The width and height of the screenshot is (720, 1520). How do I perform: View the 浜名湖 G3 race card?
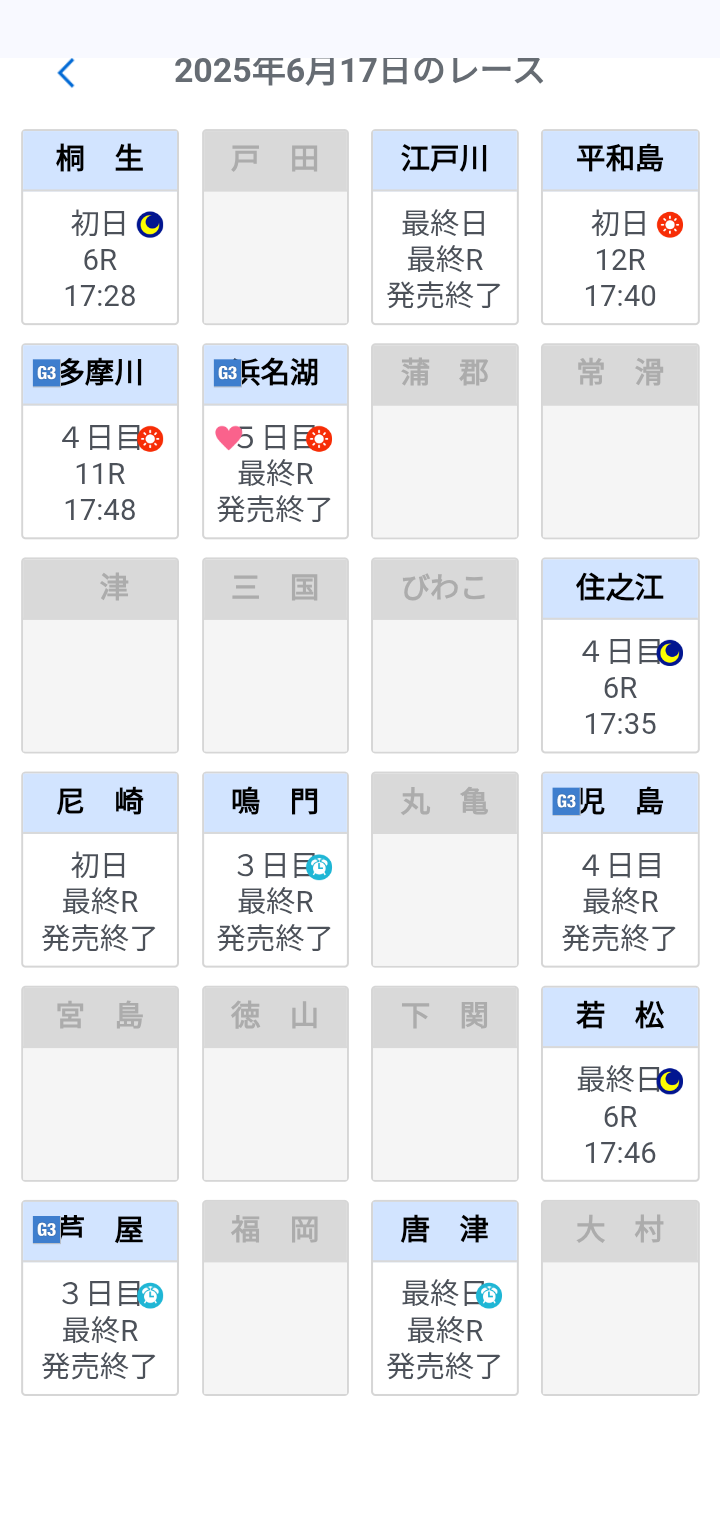(275, 441)
